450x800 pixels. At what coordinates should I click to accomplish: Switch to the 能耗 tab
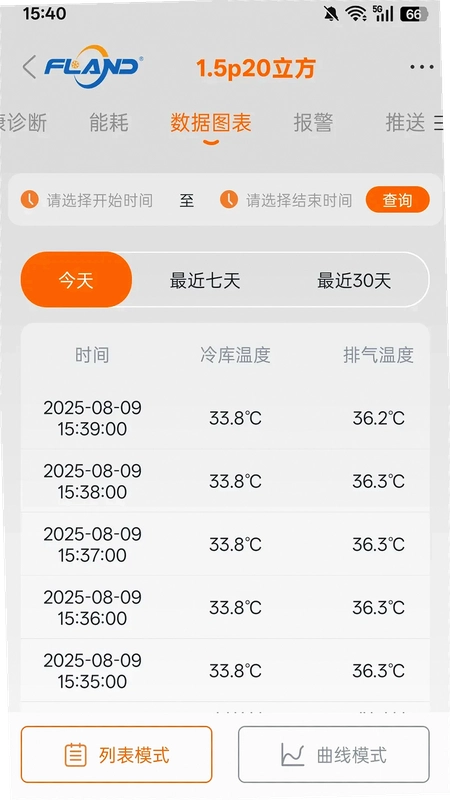coord(109,123)
